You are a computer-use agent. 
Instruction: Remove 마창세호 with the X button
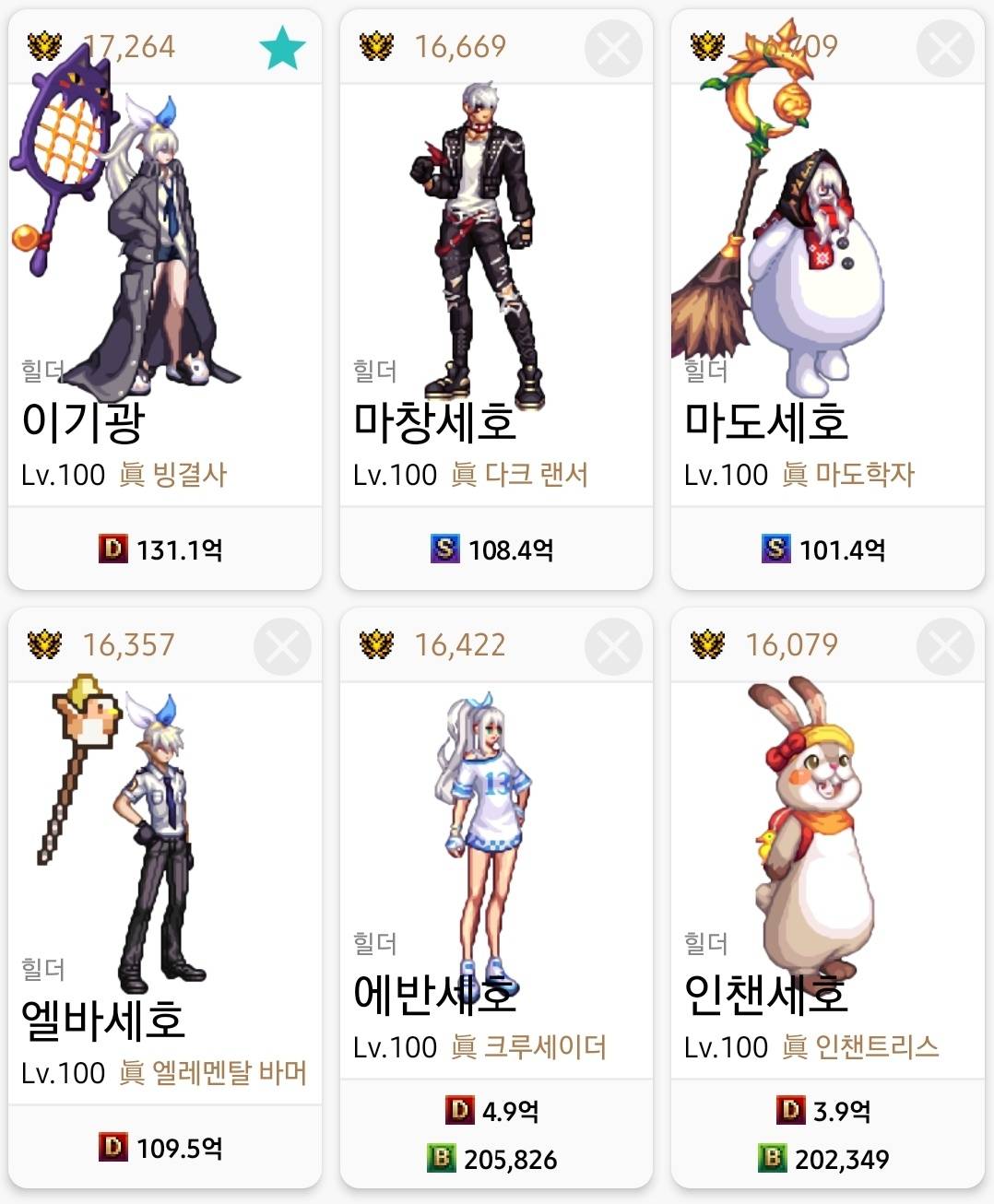click(613, 48)
